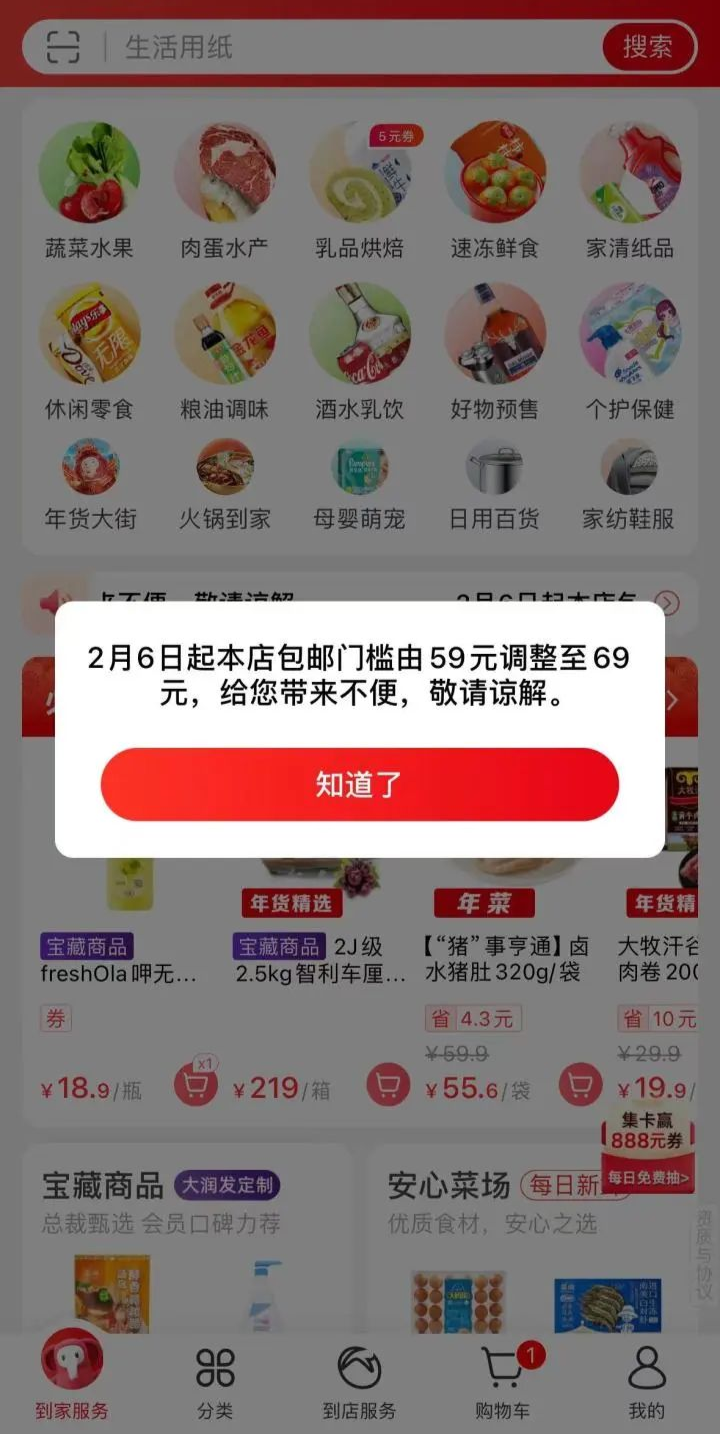Open the 集卡赢888元券 floating banner
This screenshot has width=720, height=1434.
648,1147
